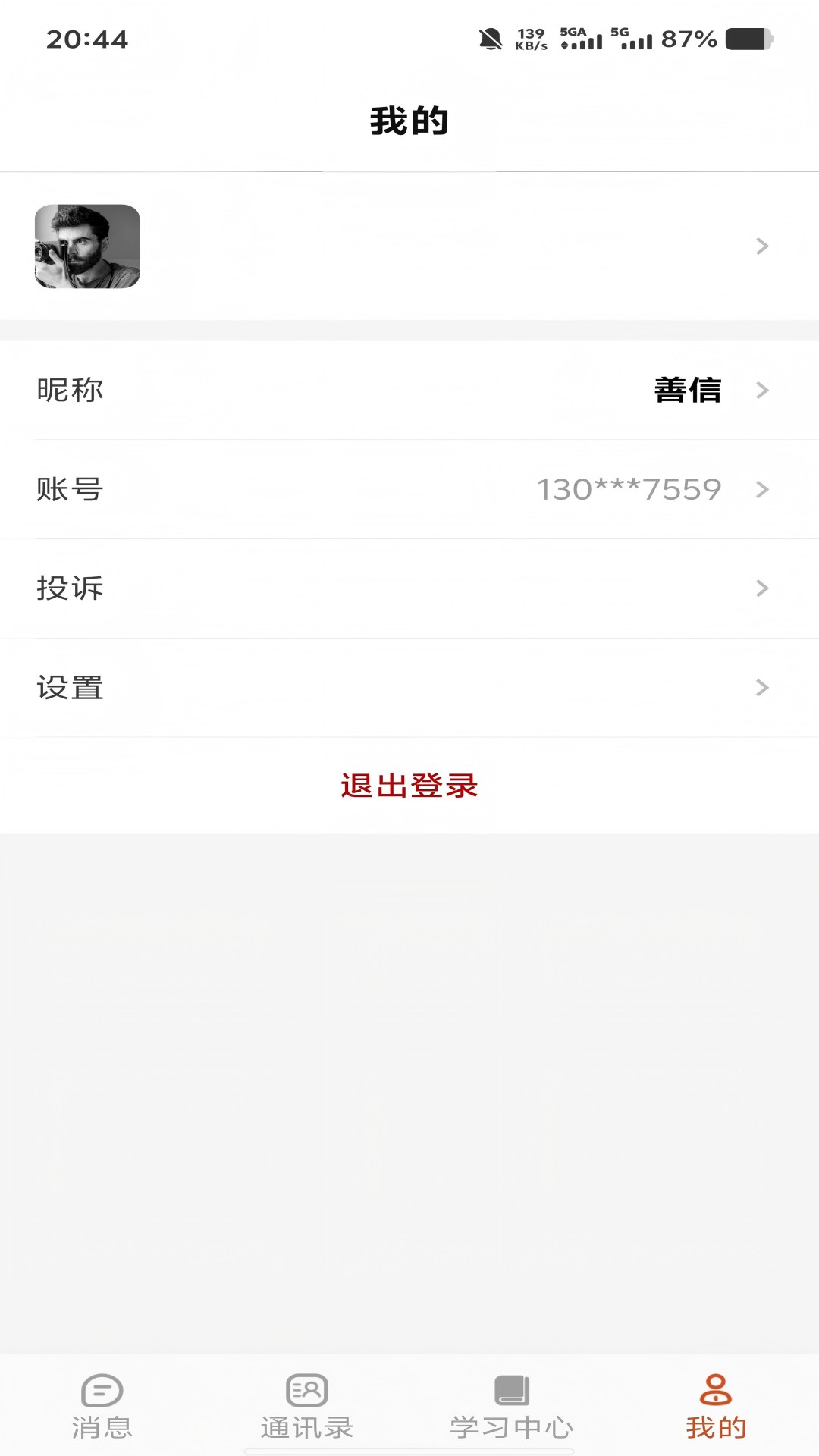
Task: Open the user avatar photo
Action: click(86, 246)
